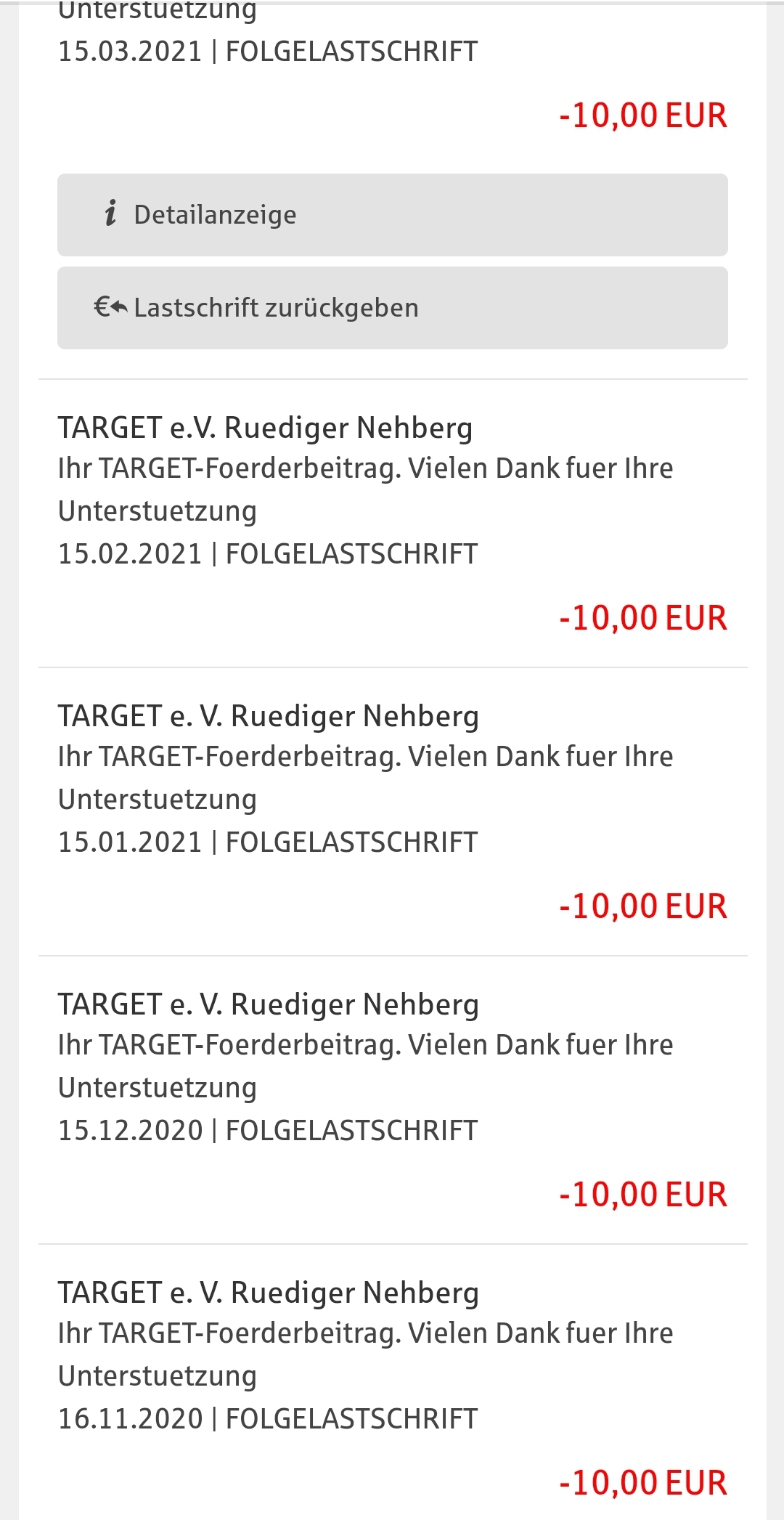Open the 15.01.2021 TARGET transaction
The width and height of the screenshot is (784, 1520).
392,811
